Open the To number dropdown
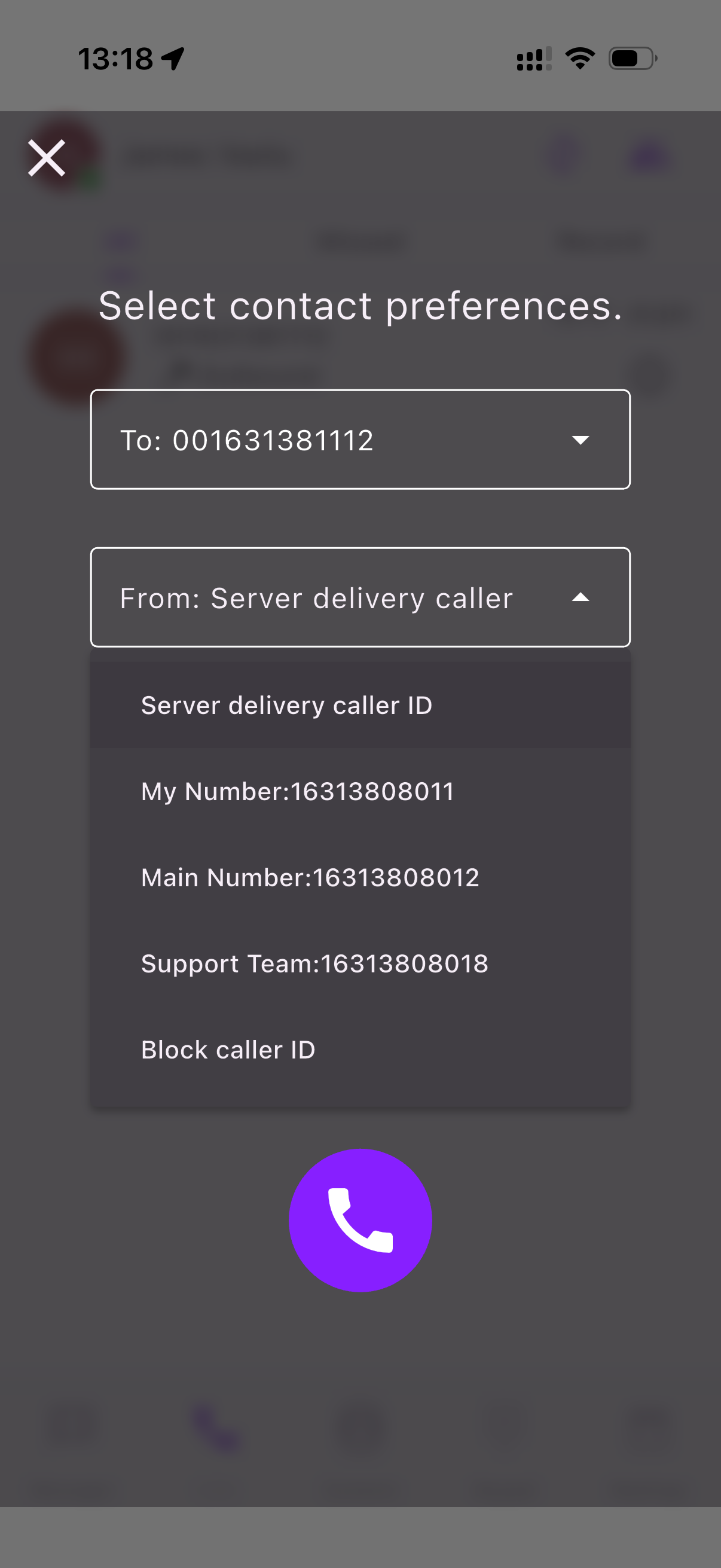This screenshot has height=1568, width=721. pos(360,440)
